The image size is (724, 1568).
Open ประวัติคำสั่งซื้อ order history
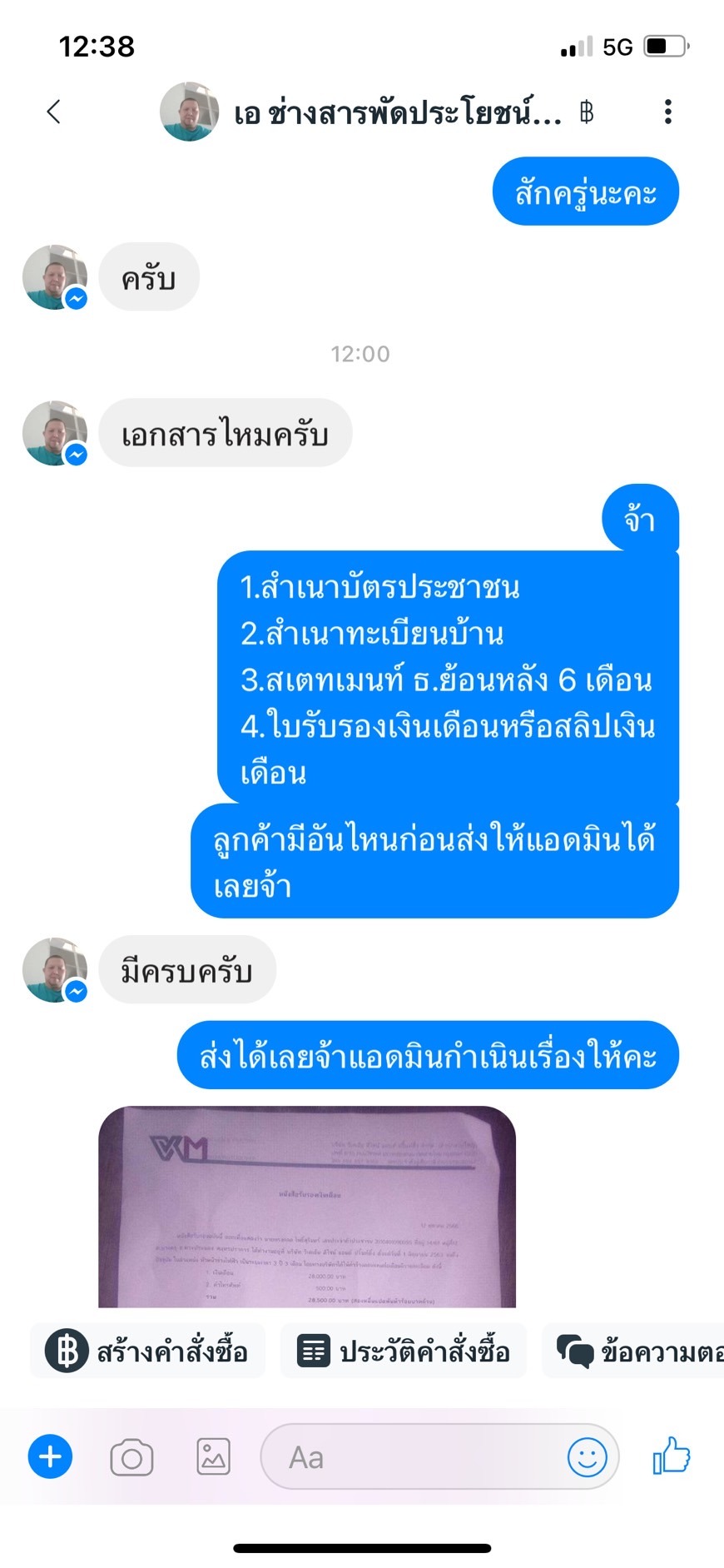pyautogui.click(x=404, y=1351)
